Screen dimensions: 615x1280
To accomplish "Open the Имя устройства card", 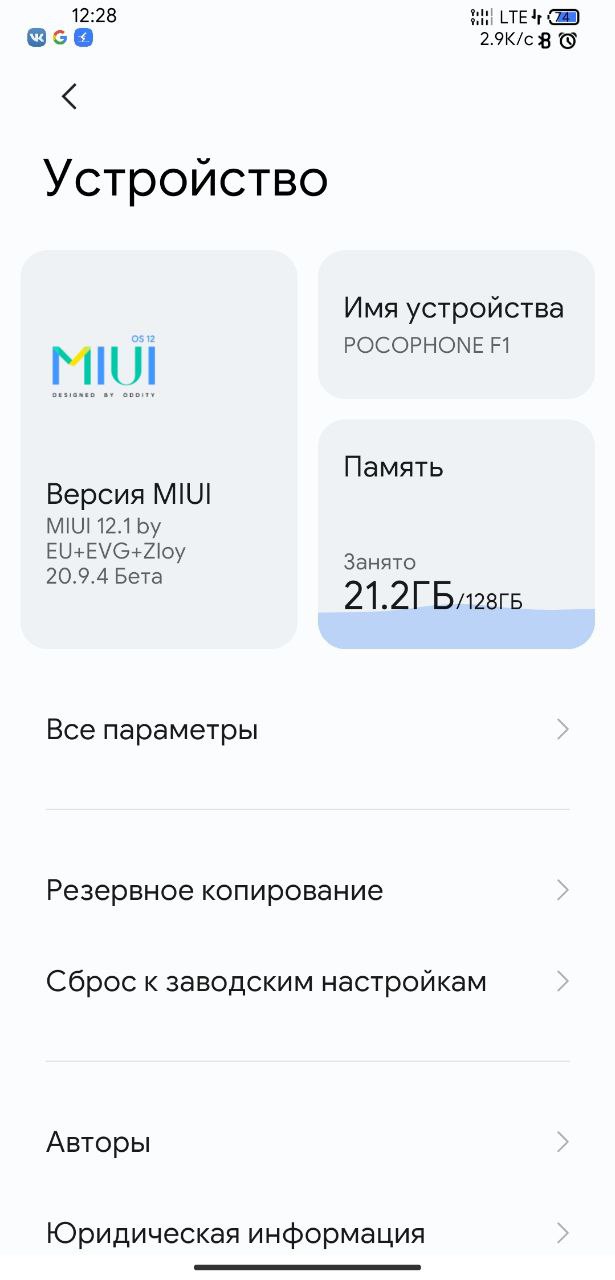I will [x=456, y=325].
